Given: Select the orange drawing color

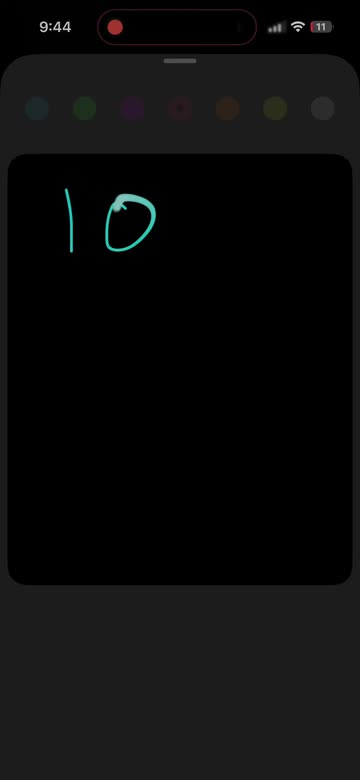Looking at the screenshot, I should coord(228,108).
